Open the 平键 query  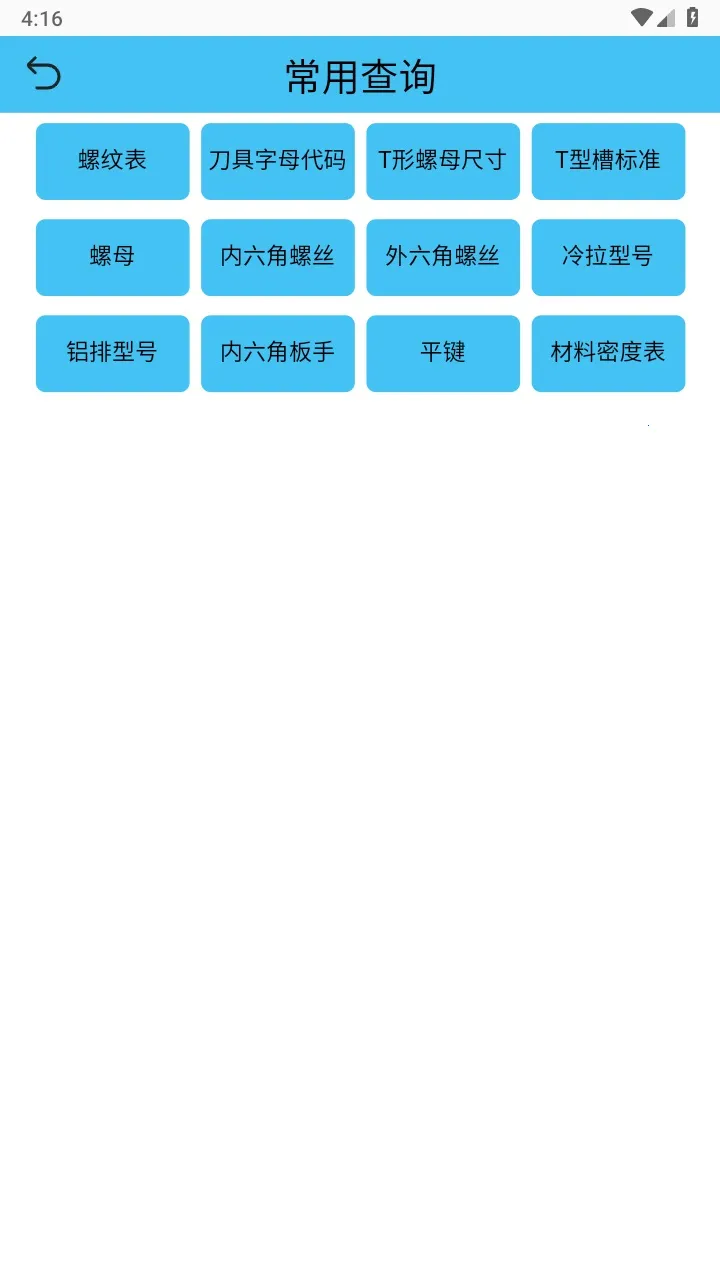pyautogui.click(x=442, y=353)
